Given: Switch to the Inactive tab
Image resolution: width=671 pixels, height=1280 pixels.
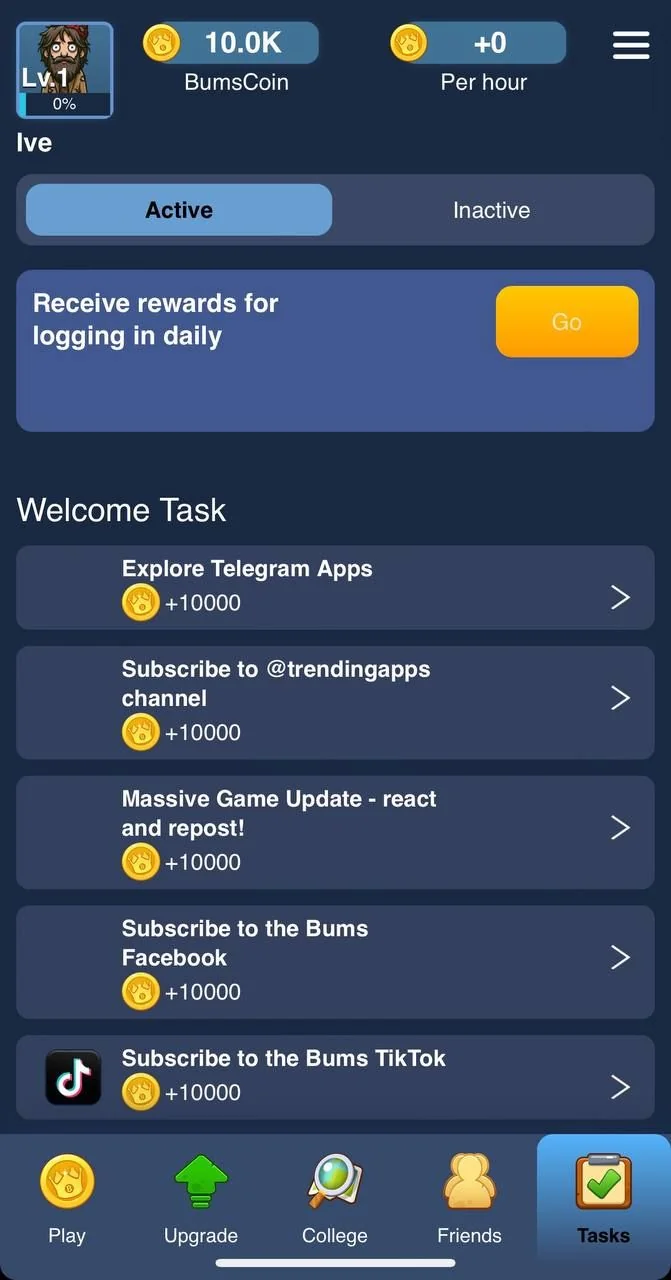Looking at the screenshot, I should [x=491, y=210].
